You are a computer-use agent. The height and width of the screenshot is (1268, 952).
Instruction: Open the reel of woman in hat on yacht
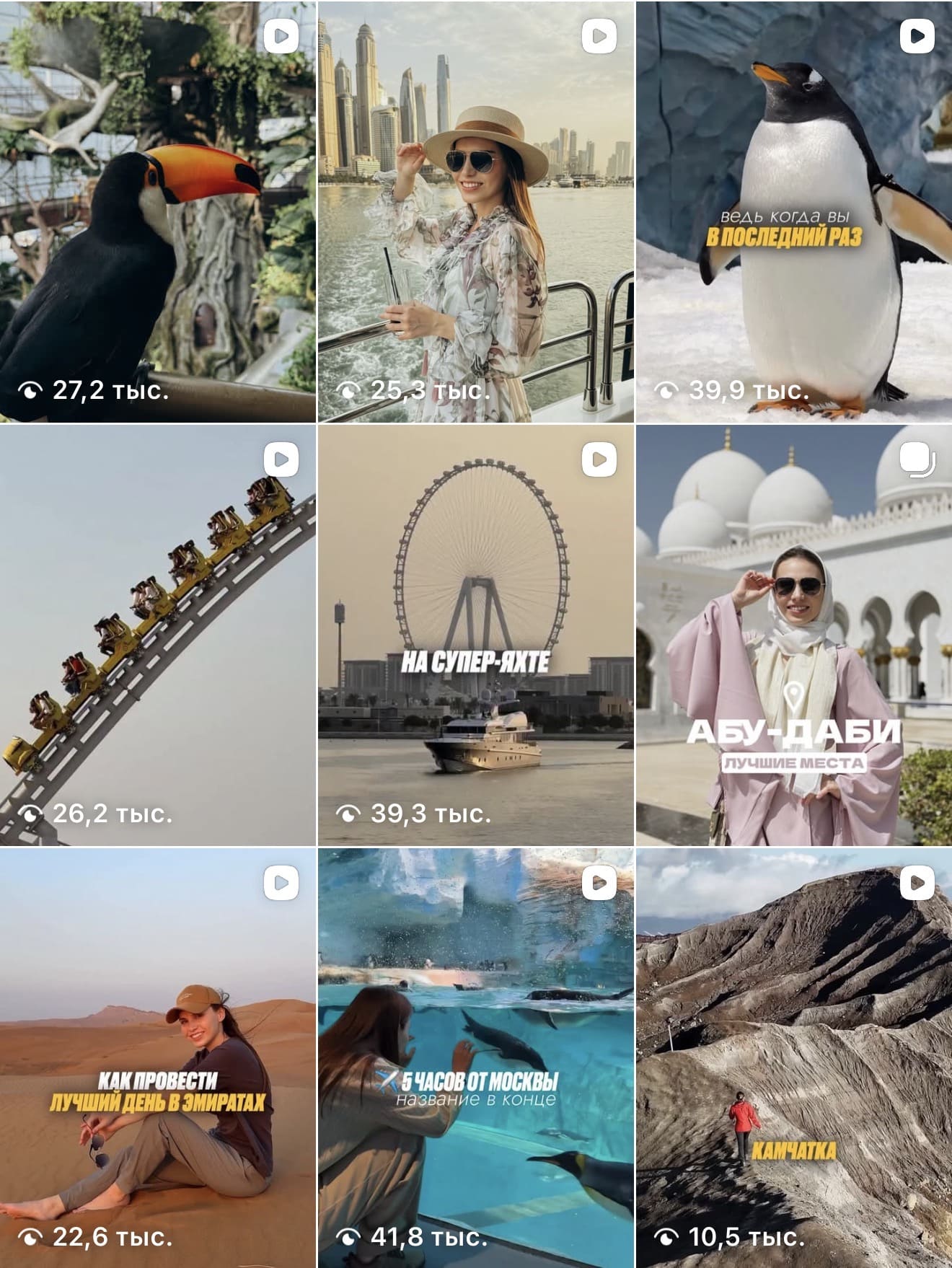point(476,211)
